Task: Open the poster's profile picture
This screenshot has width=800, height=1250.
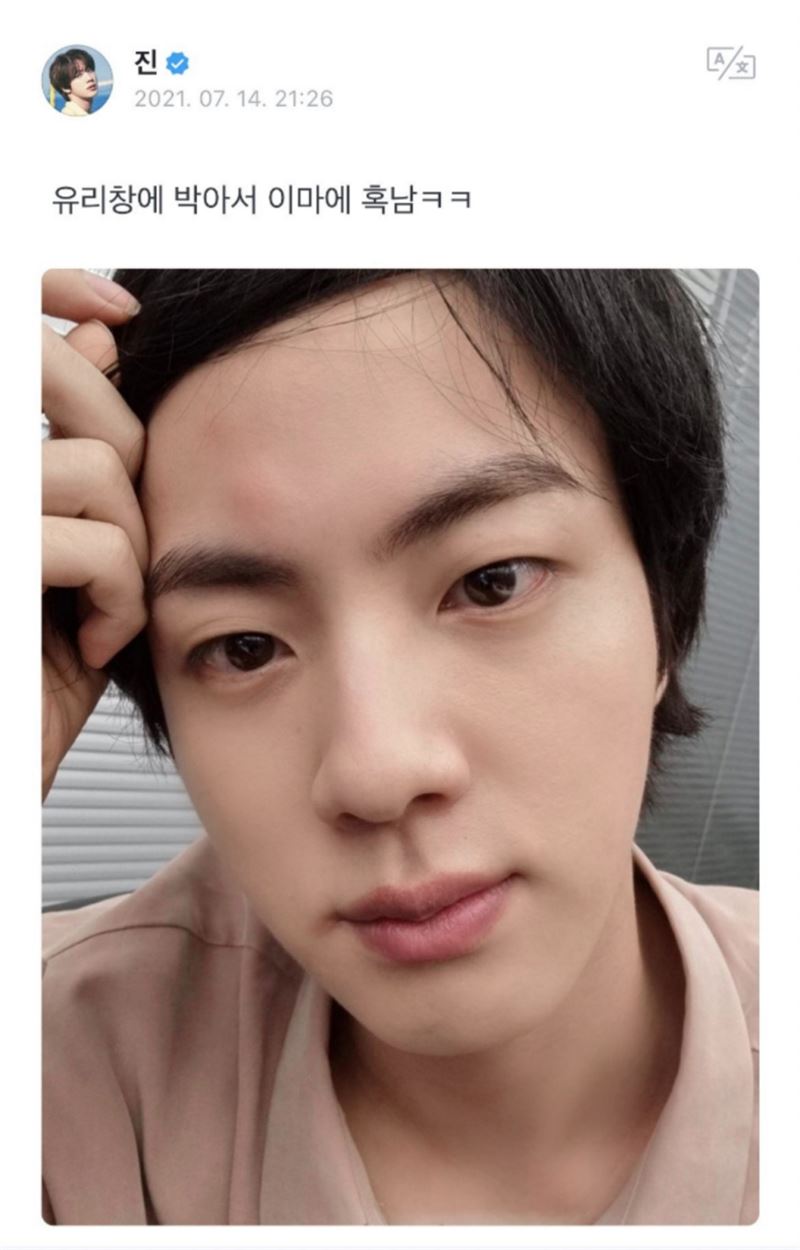Action: click(x=77, y=79)
